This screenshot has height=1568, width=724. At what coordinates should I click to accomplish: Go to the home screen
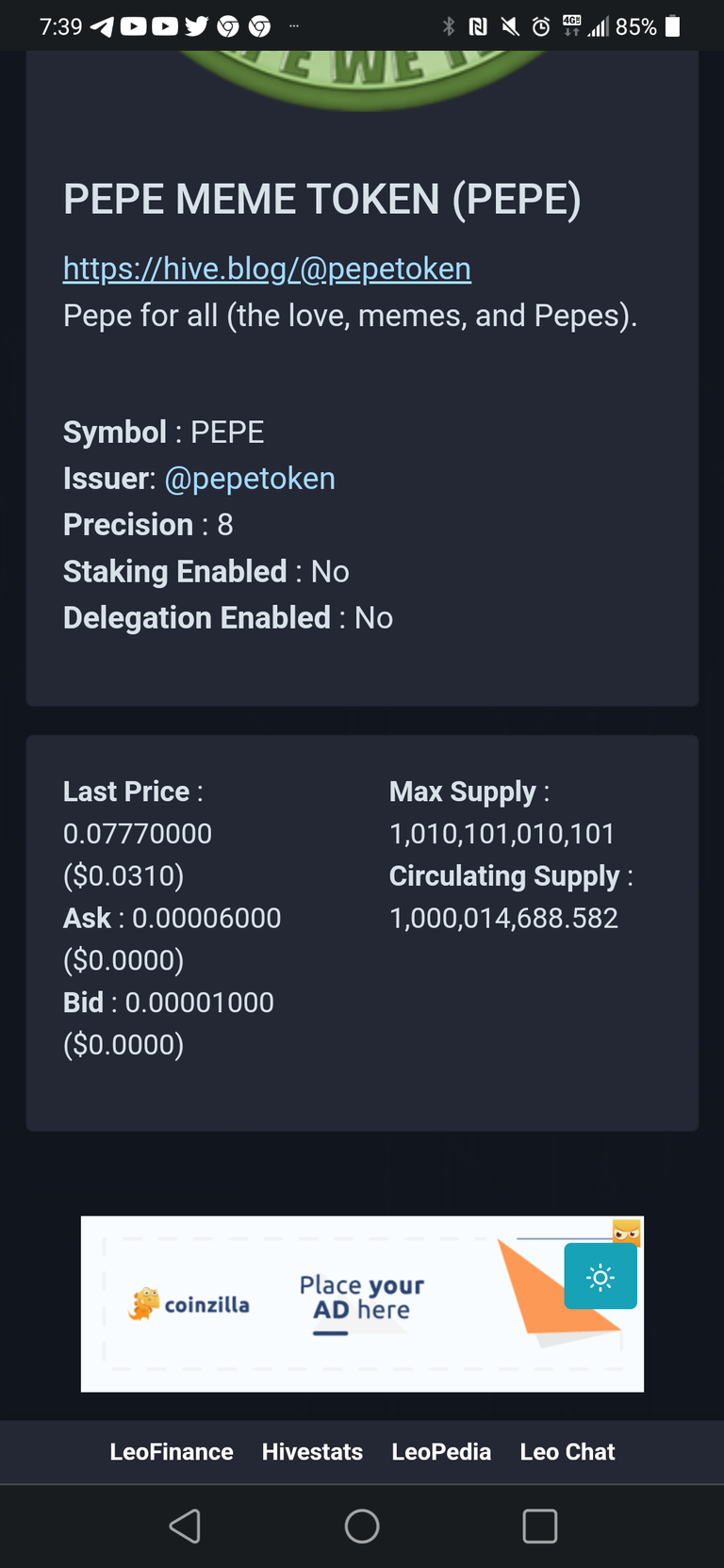362,1526
